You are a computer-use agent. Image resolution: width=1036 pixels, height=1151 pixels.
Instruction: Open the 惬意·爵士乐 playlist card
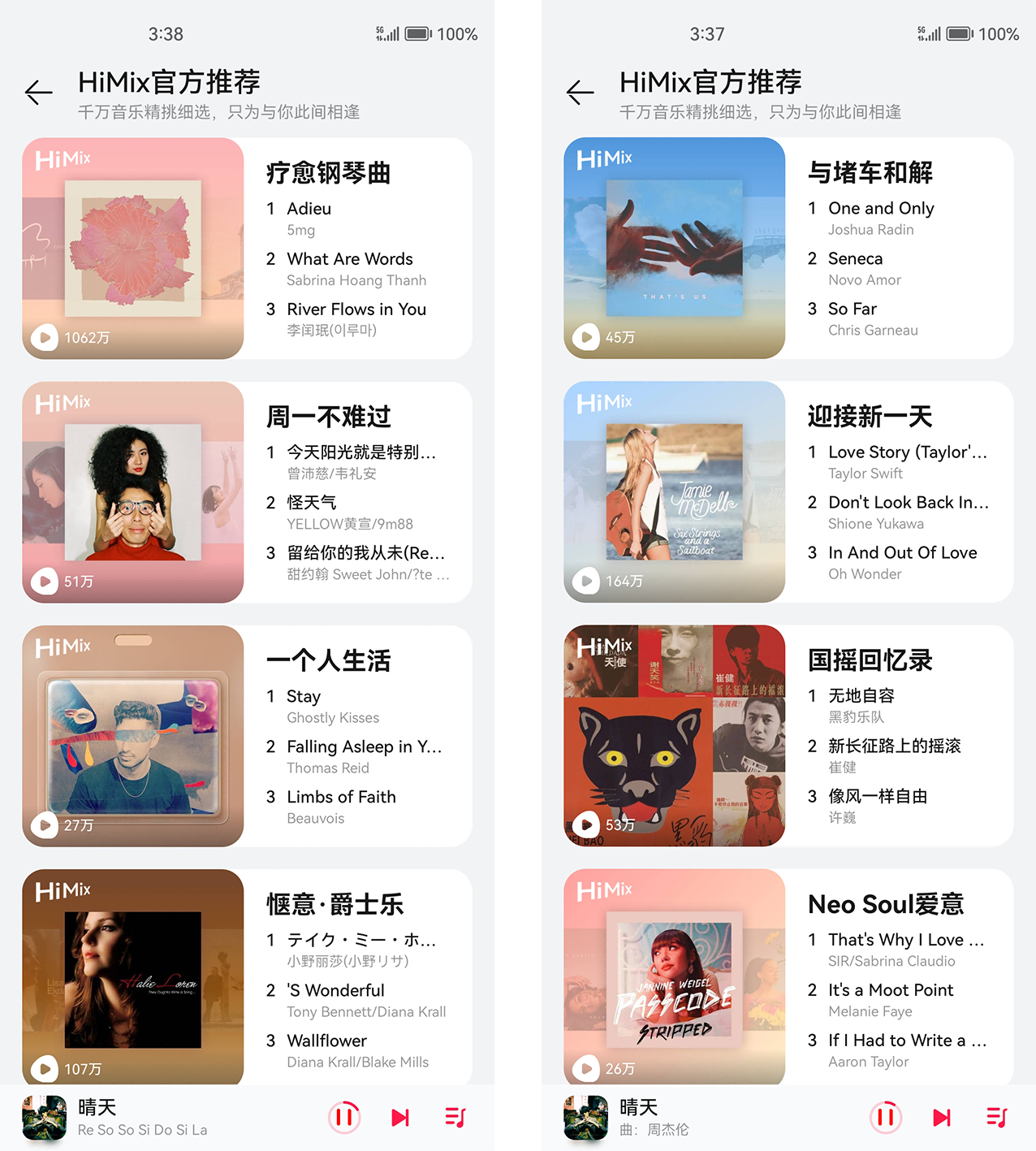click(x=335, y=904)
